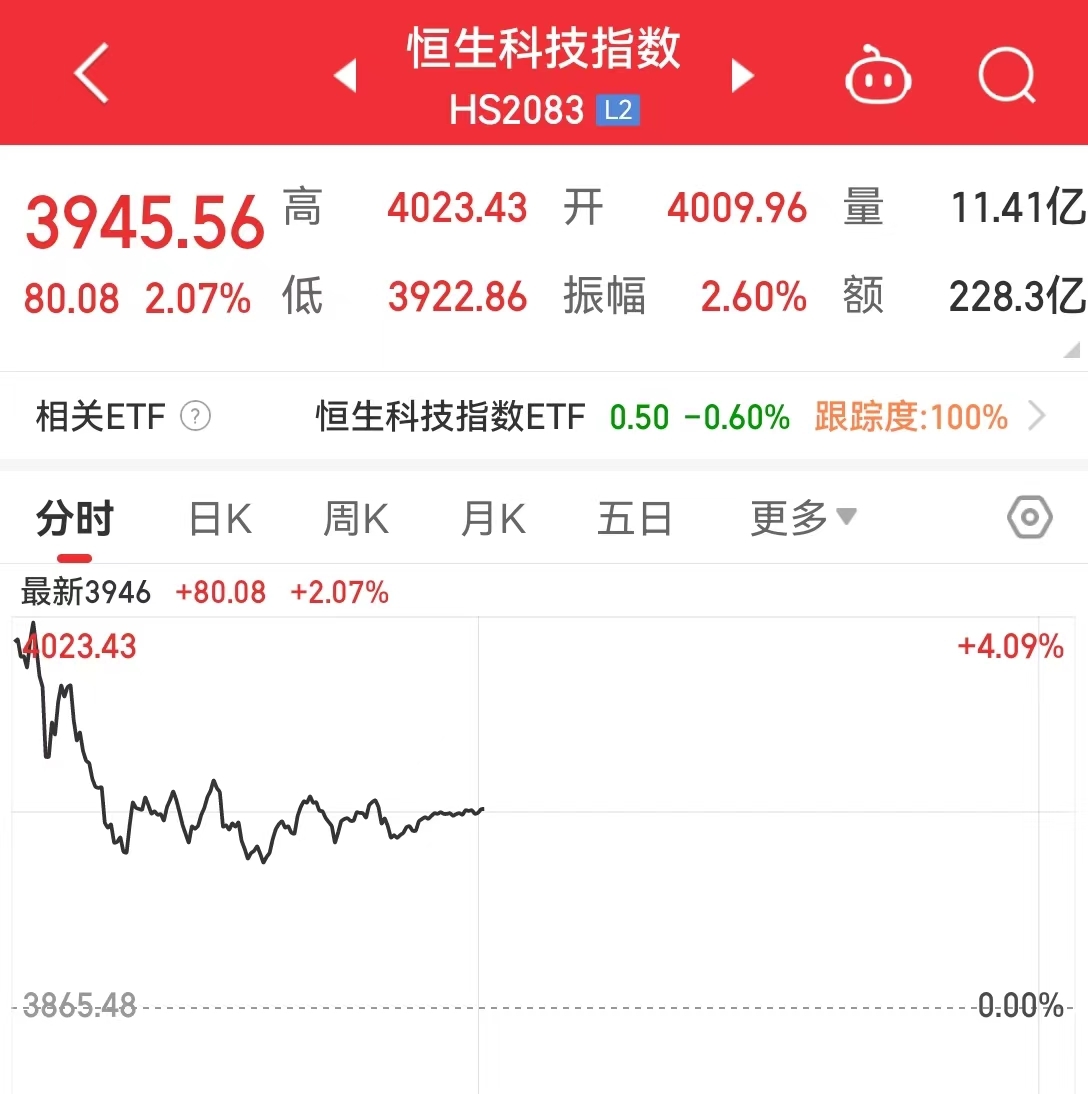Switch to the next index
The width and height of the screenshot is (1088, 1094).
(741, 75)
